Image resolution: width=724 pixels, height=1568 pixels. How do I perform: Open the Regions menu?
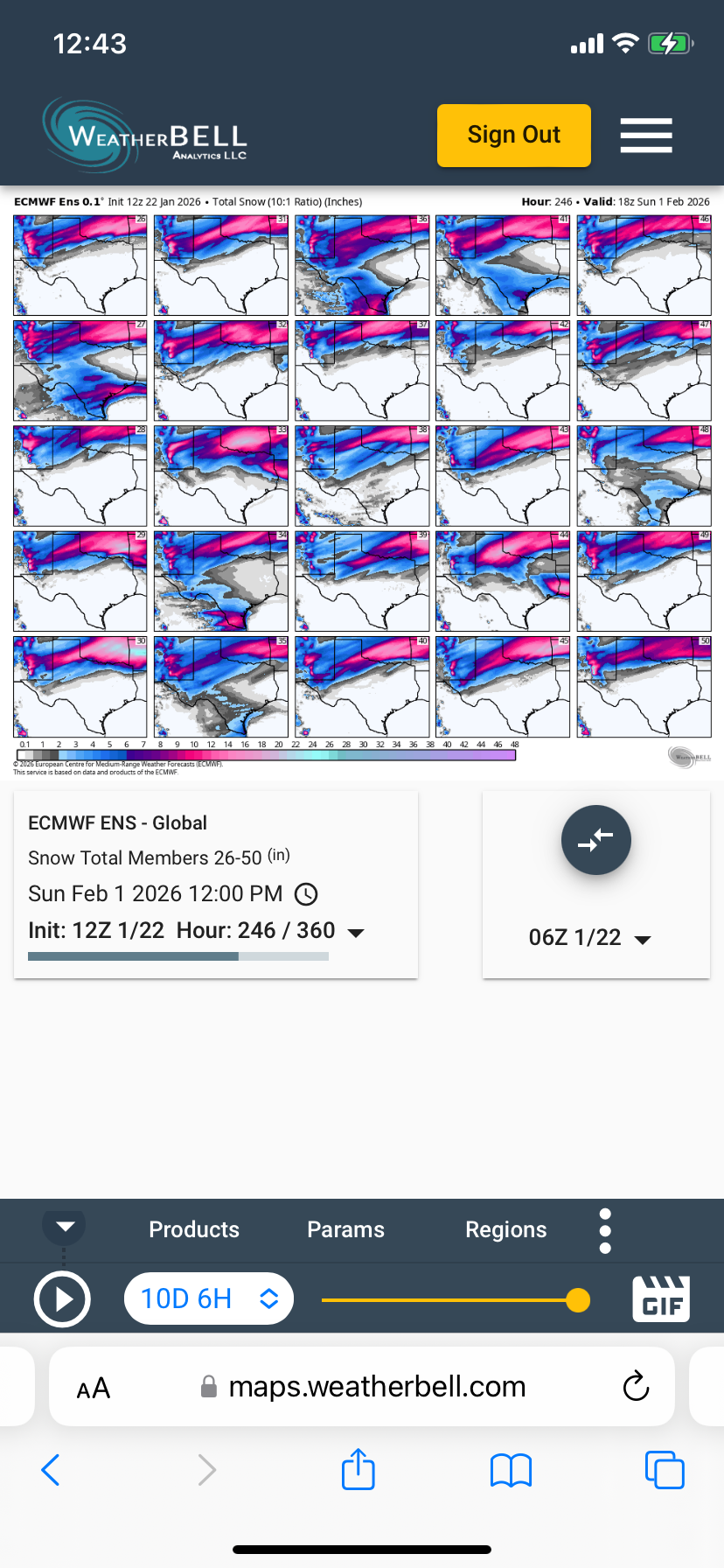(505, 1229)
